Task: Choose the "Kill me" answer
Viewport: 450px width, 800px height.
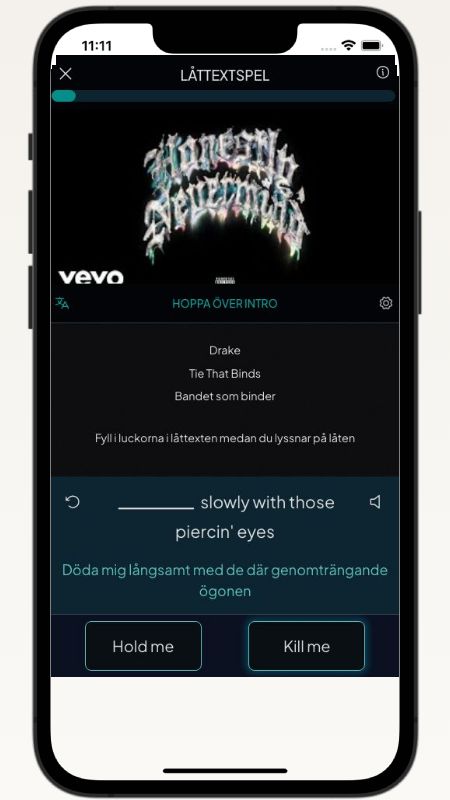Action: [307, 646]
